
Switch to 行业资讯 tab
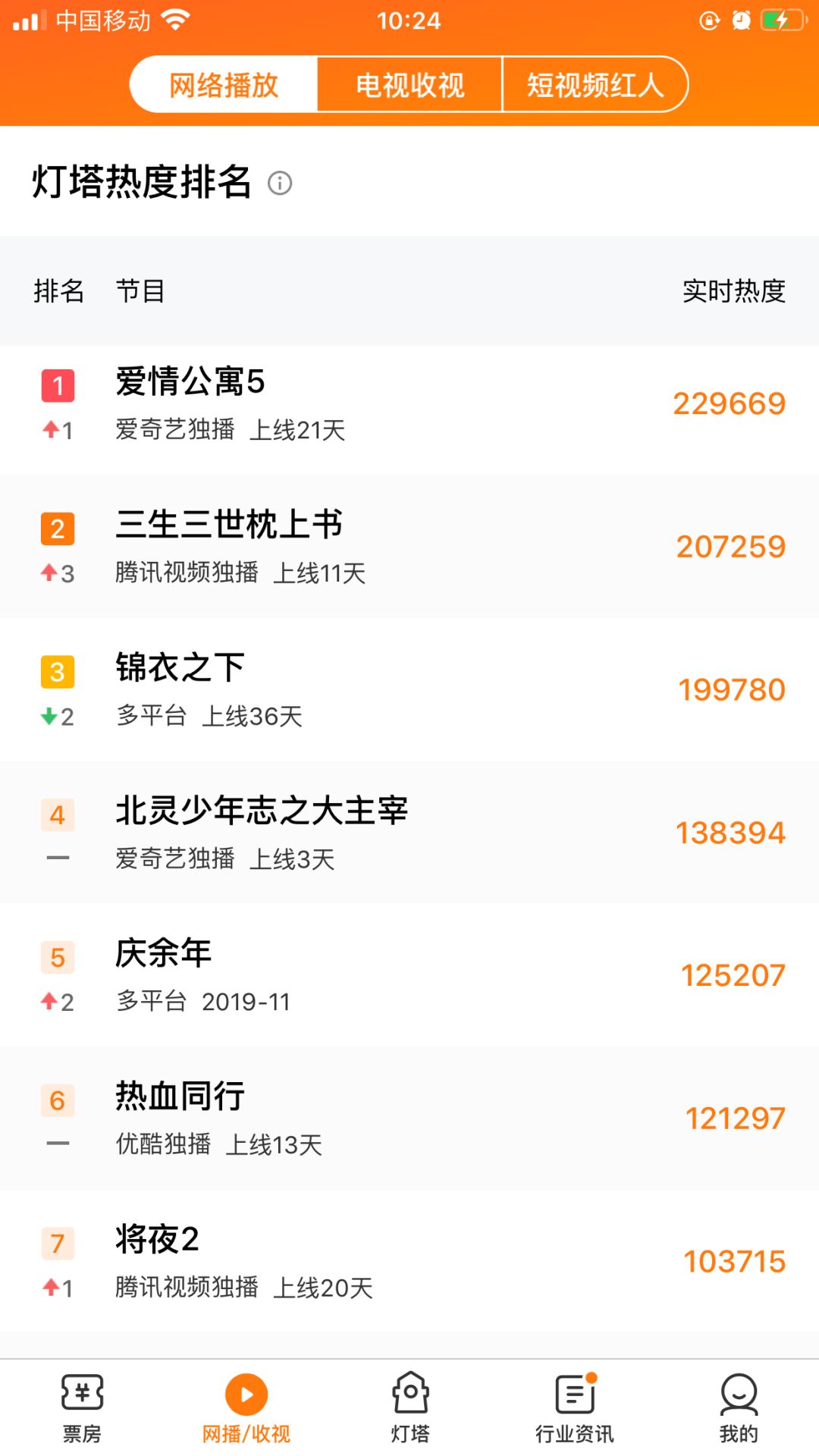click(574, 1407)
